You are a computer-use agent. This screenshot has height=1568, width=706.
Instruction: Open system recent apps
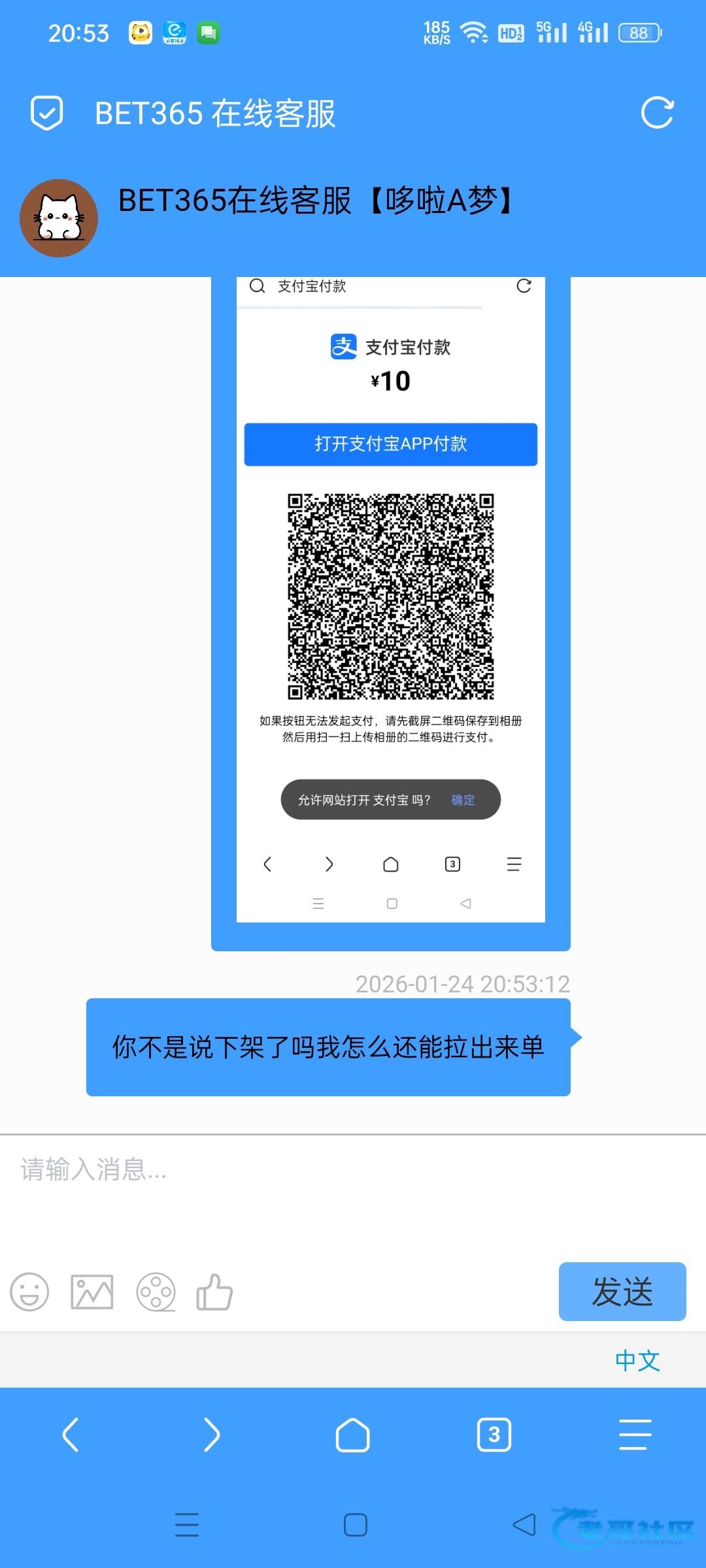[x=187, y=1525]
